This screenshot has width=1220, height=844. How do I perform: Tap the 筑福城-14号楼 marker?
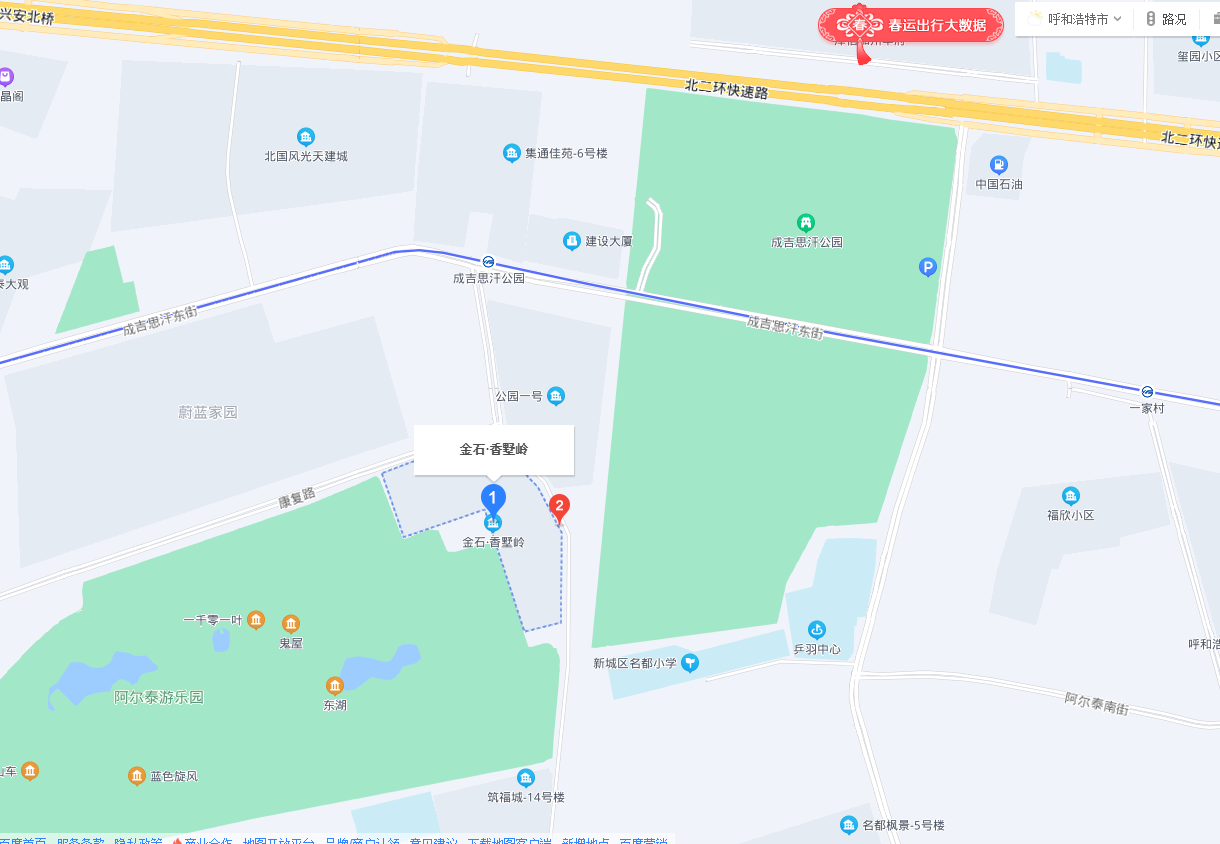coord(526,778)
